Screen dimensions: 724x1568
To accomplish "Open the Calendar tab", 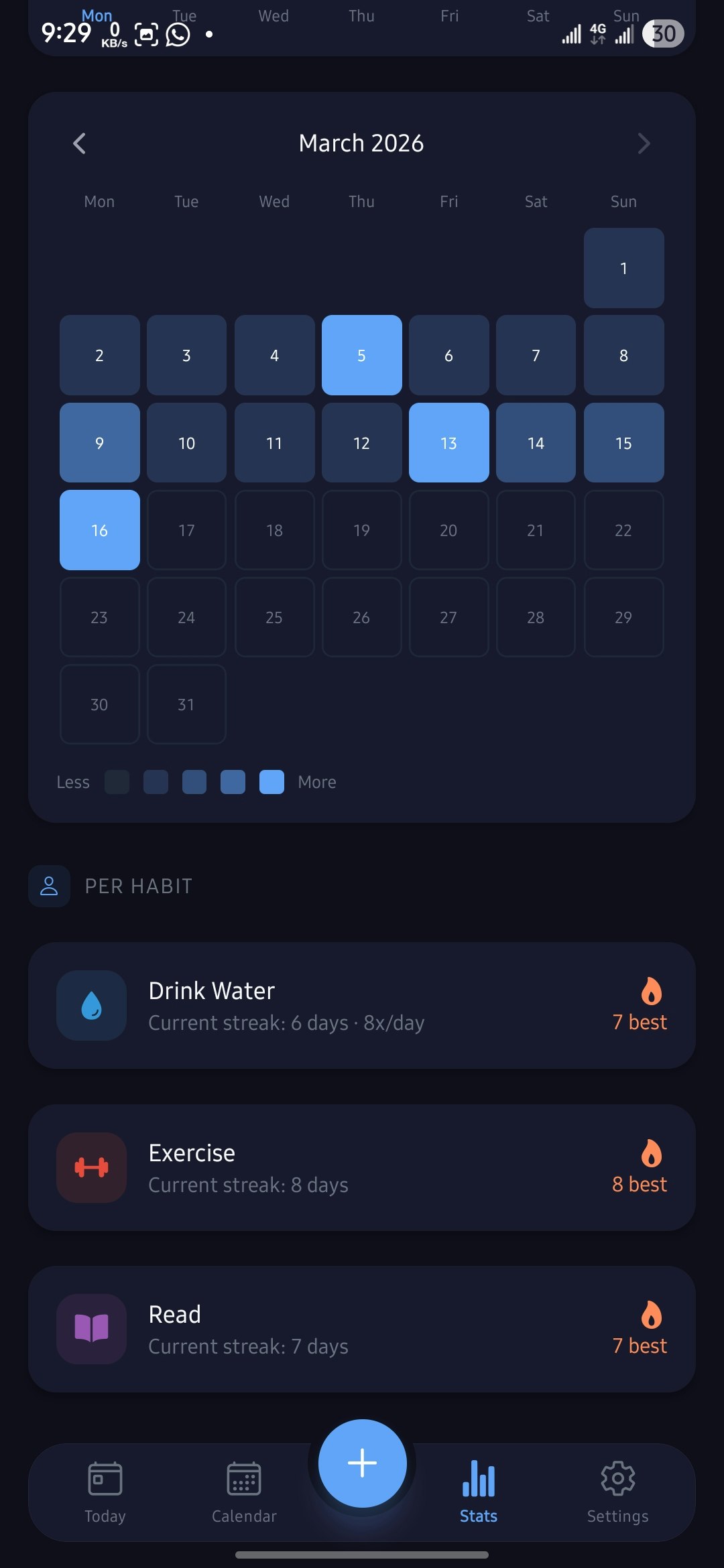I will tap(243, 1481).
